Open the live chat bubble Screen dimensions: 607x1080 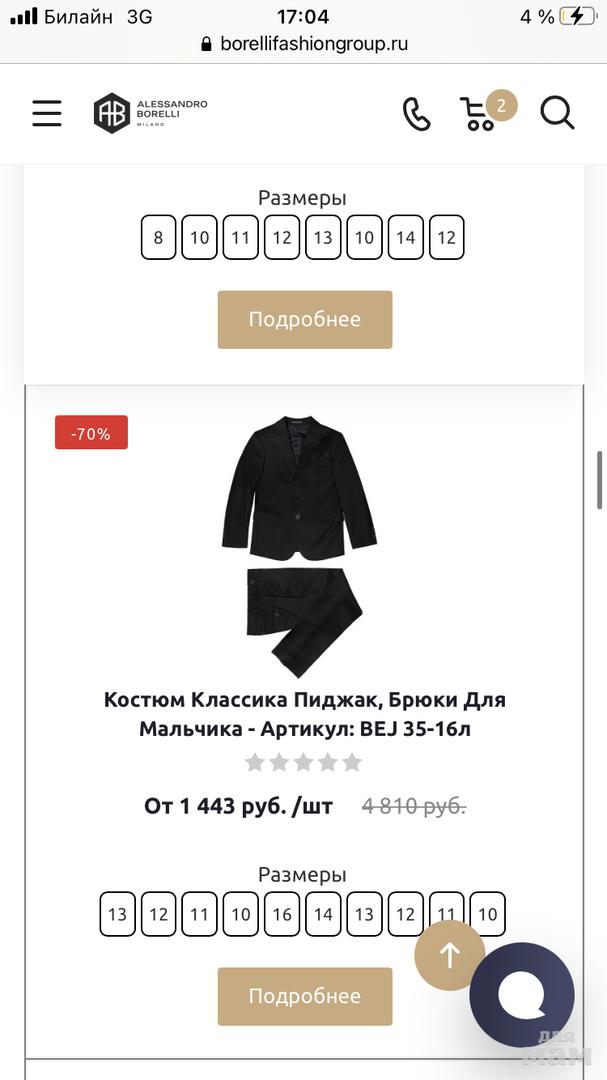click(x=522, y=995)
